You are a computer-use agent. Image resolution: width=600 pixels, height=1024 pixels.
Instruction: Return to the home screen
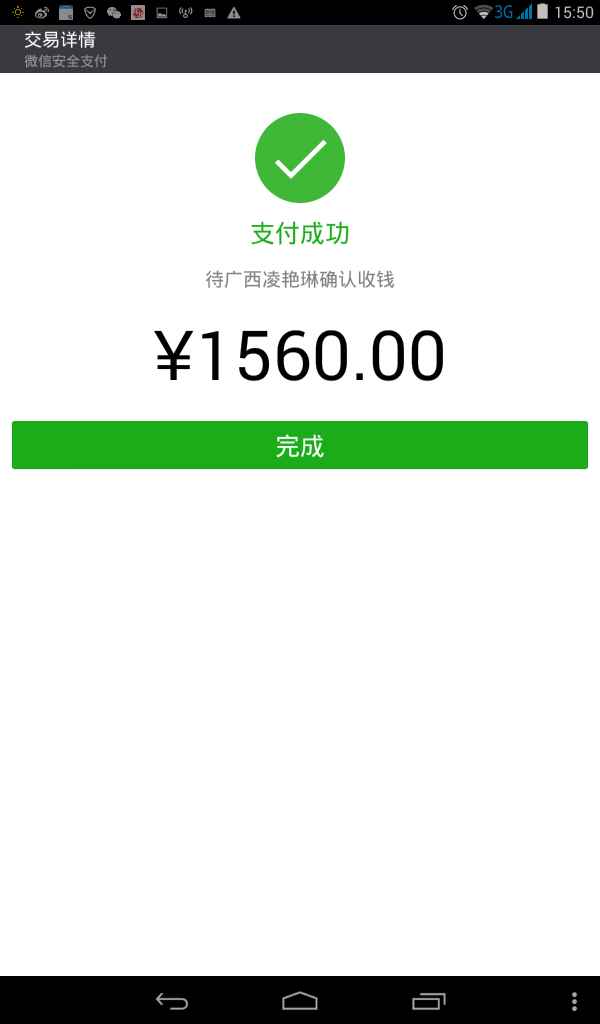(300, 1000)
